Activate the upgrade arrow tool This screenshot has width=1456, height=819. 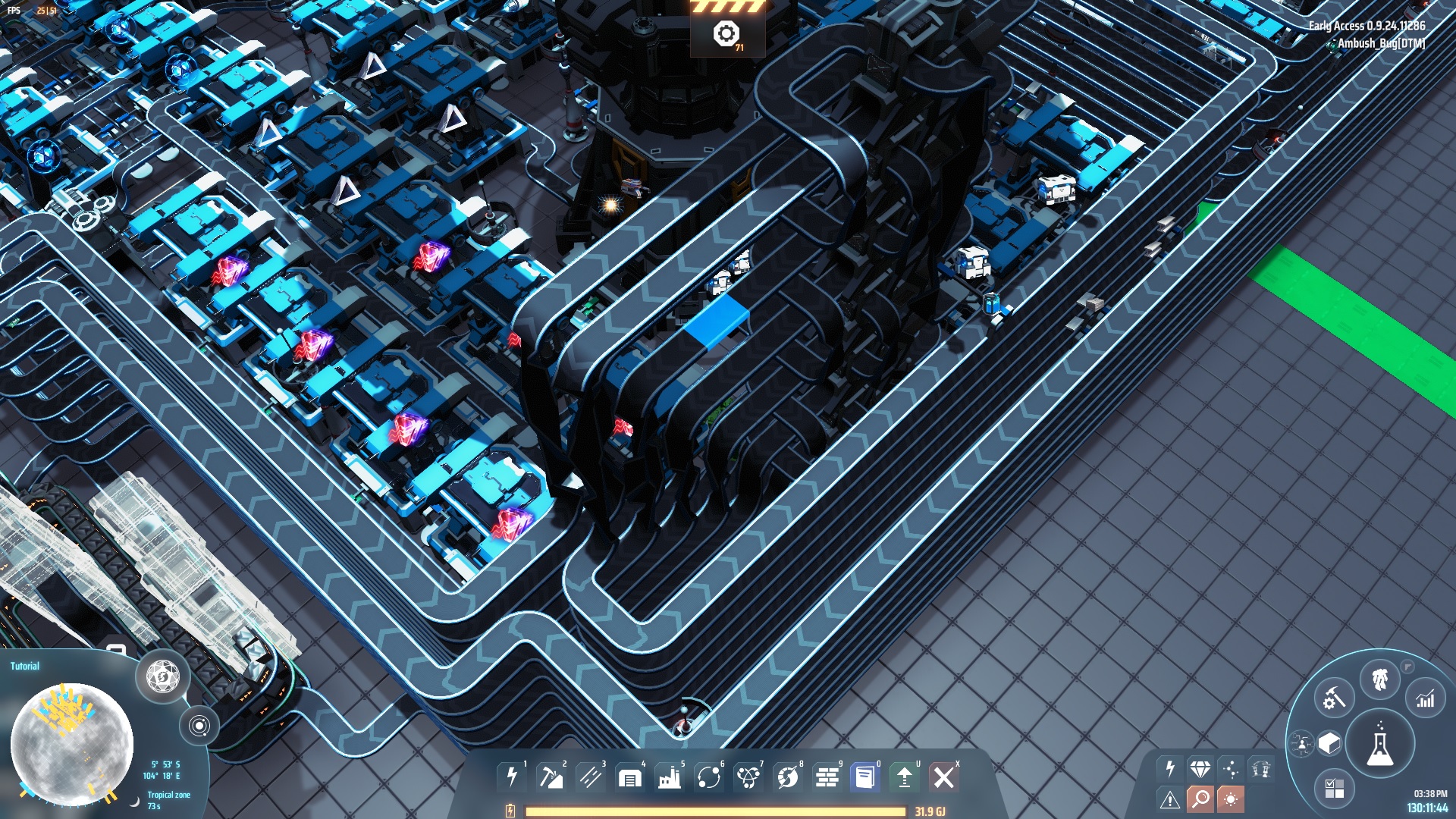pos(904,777)
